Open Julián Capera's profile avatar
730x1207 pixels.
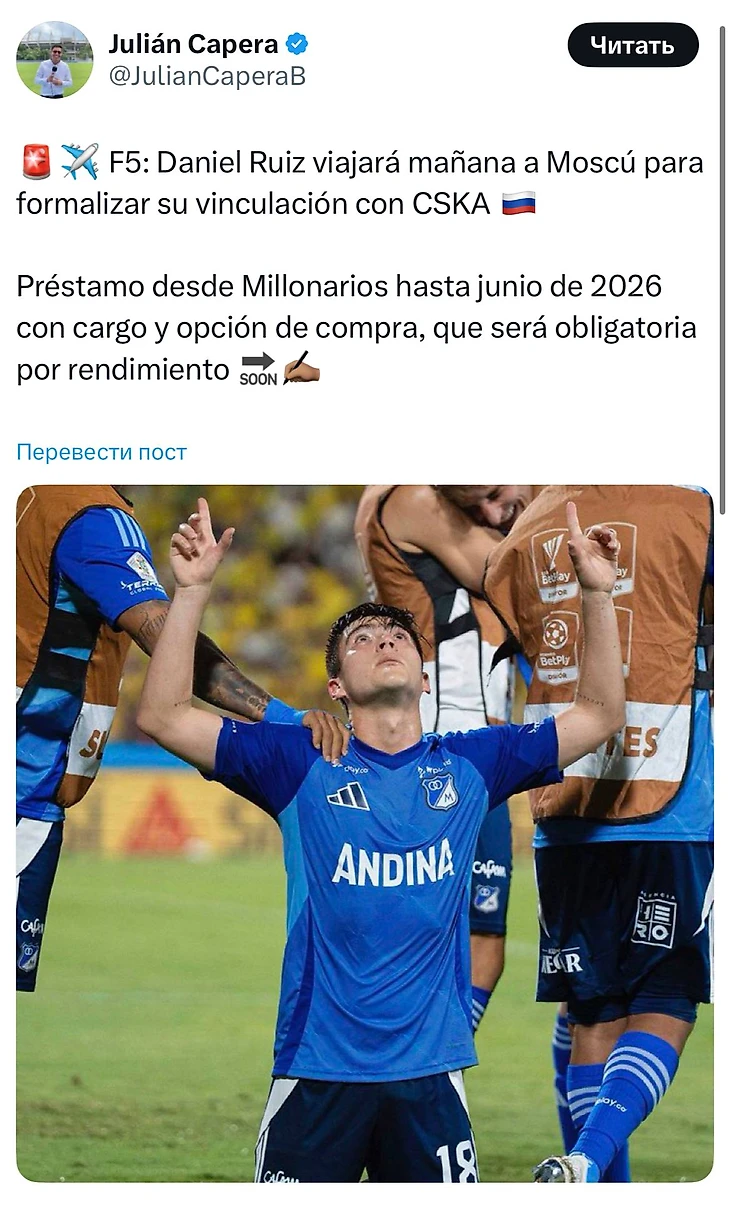point(55,59)
